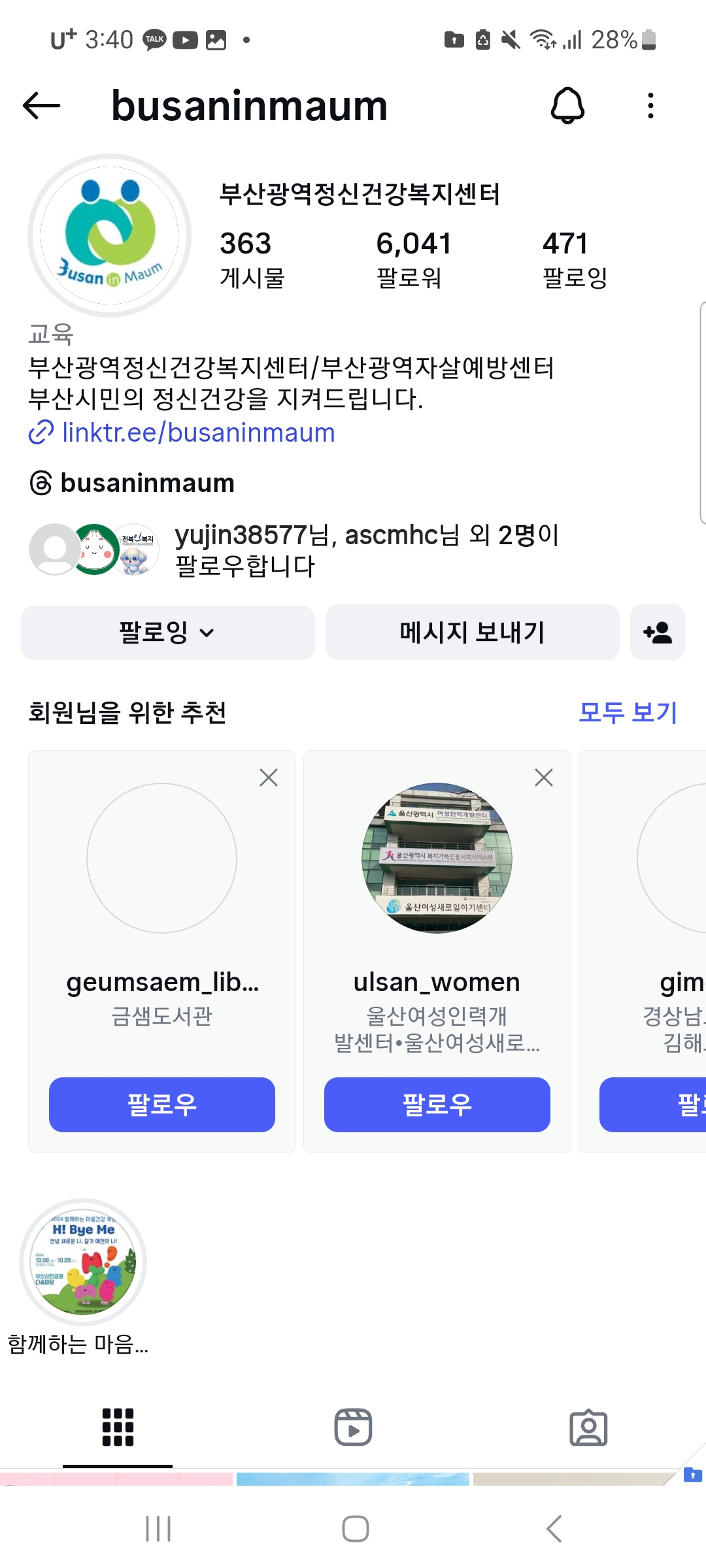
Task: Open the 함께하는 마음 story highlight
Action: pyautogui.click(x=83, y=1262)
